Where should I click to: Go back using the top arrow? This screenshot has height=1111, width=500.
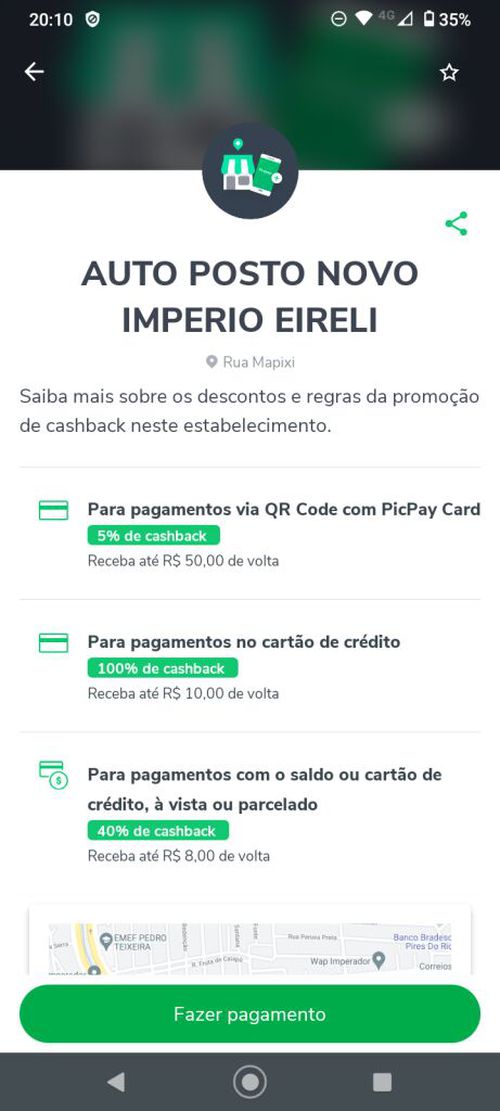pyautogui.click(x=34, y=72)
